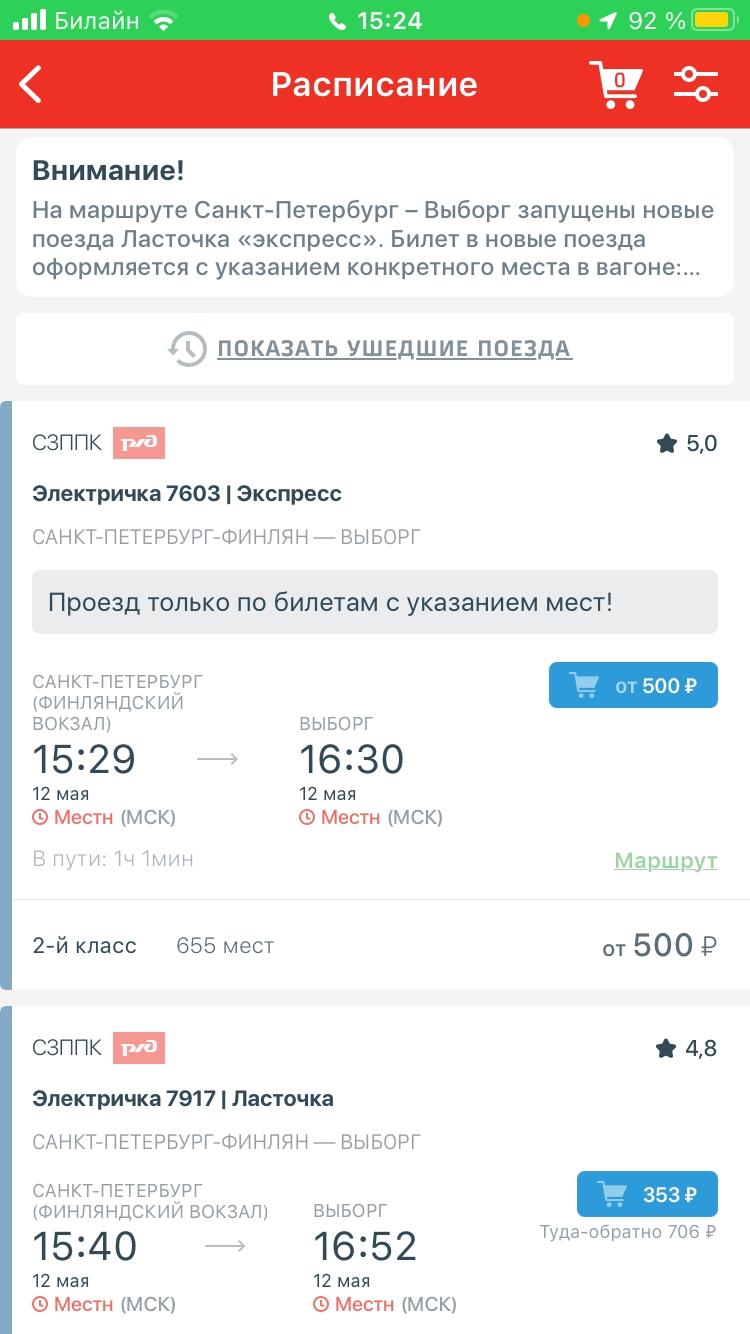Viewport: 750px width, 1334px height.
Task: Expand the Внимание! notice card
Action: coord(375,218)
